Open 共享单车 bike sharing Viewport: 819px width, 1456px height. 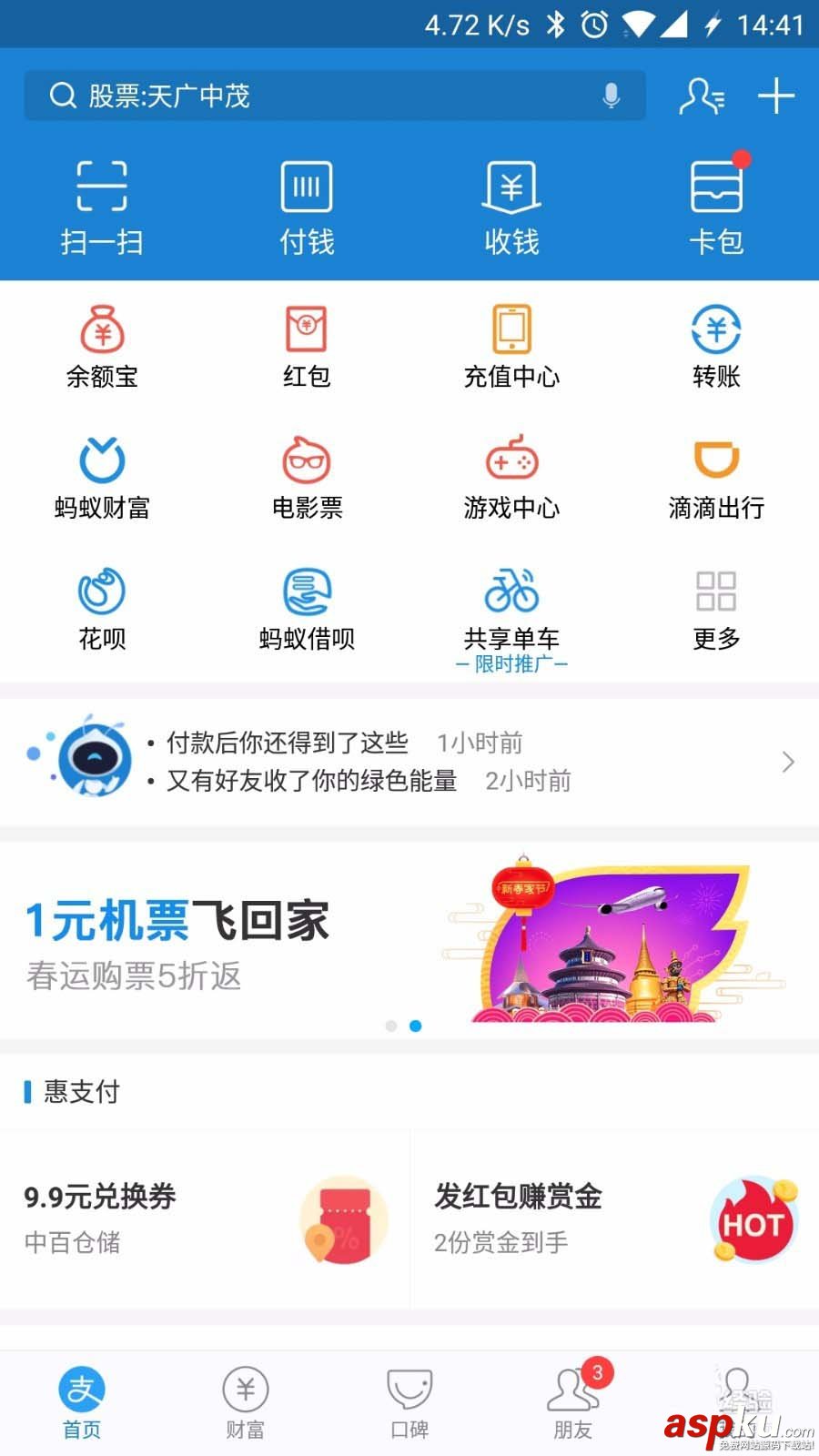tap(511, 610)
